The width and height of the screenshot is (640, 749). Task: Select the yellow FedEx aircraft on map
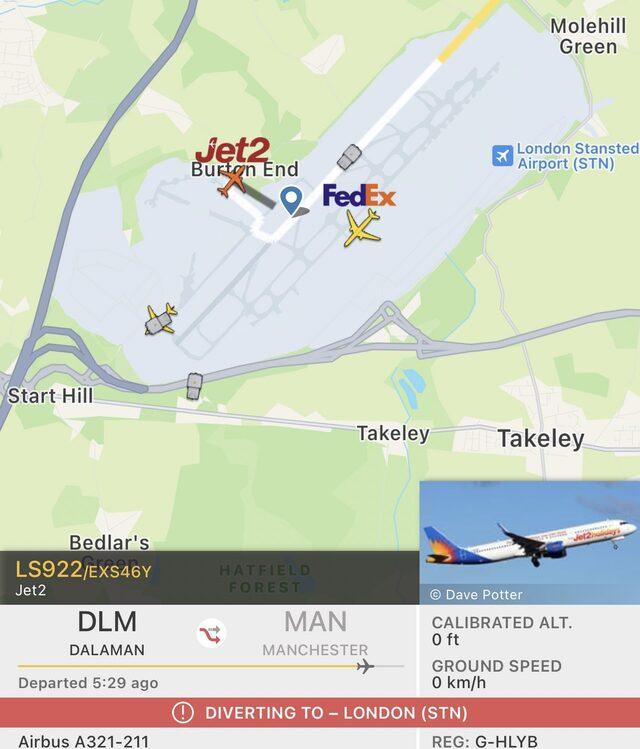coord(362,228)
